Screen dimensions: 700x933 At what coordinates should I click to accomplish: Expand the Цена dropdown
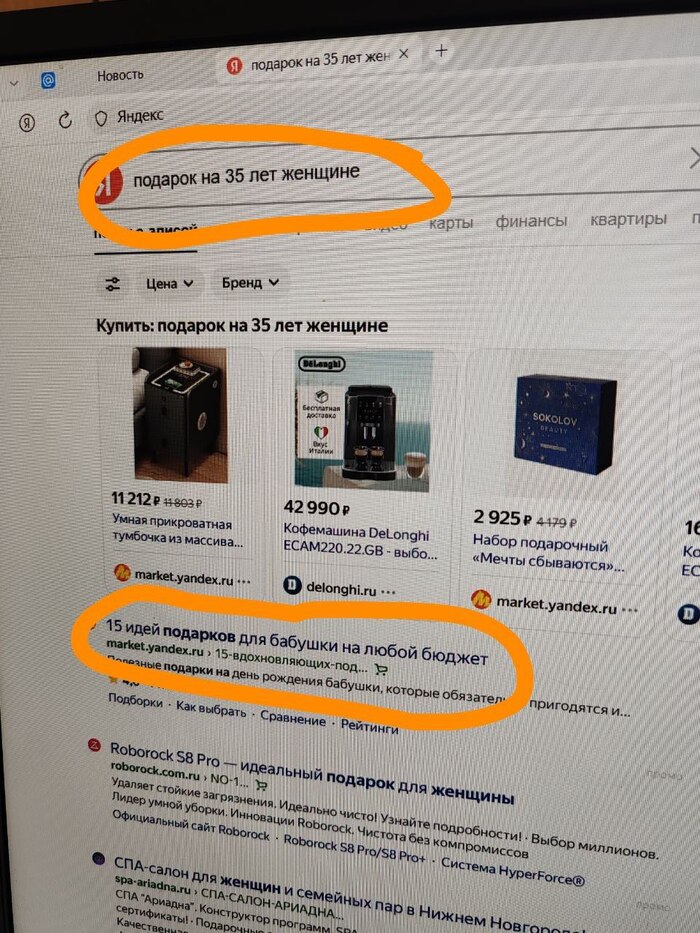[168, 284]
